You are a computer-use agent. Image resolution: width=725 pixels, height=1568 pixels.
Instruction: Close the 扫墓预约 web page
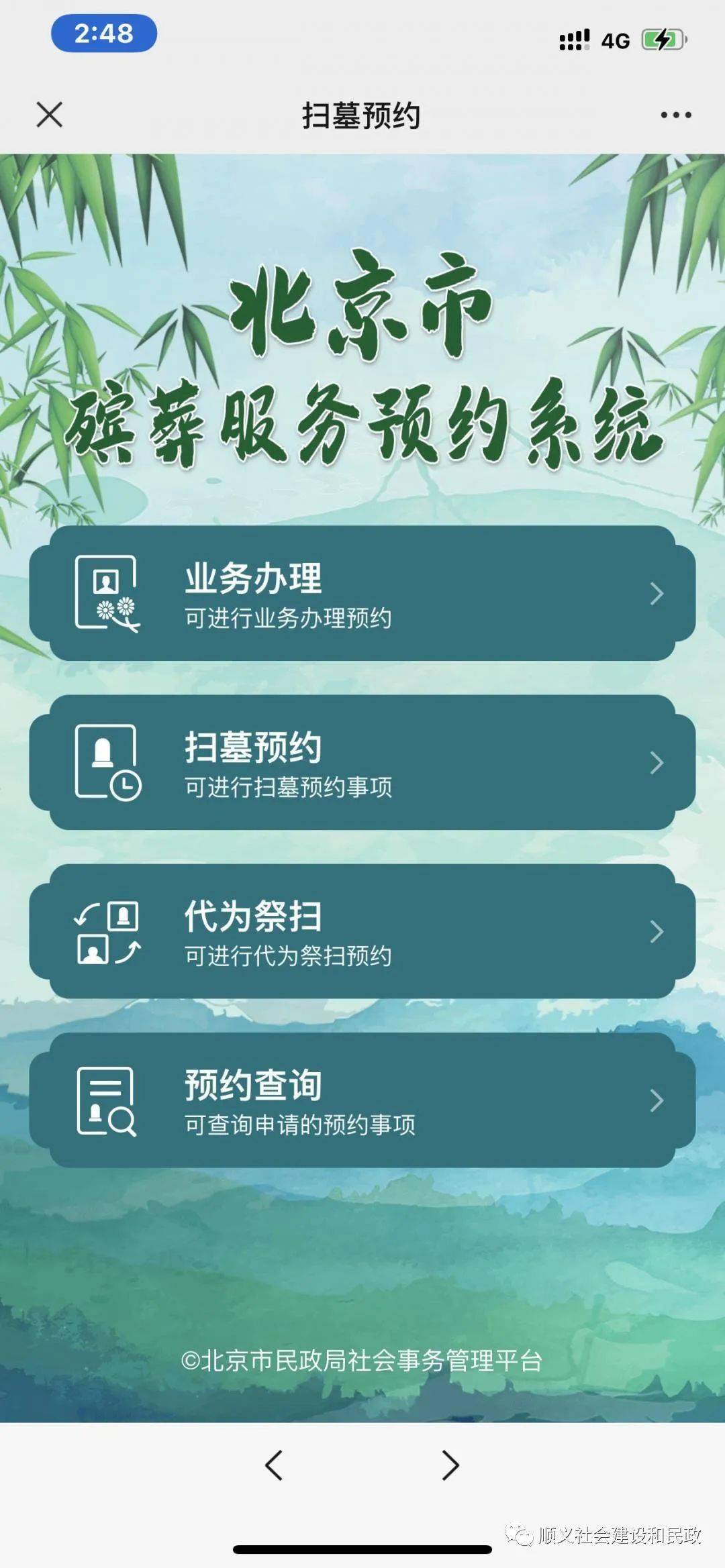click(50, 115)
